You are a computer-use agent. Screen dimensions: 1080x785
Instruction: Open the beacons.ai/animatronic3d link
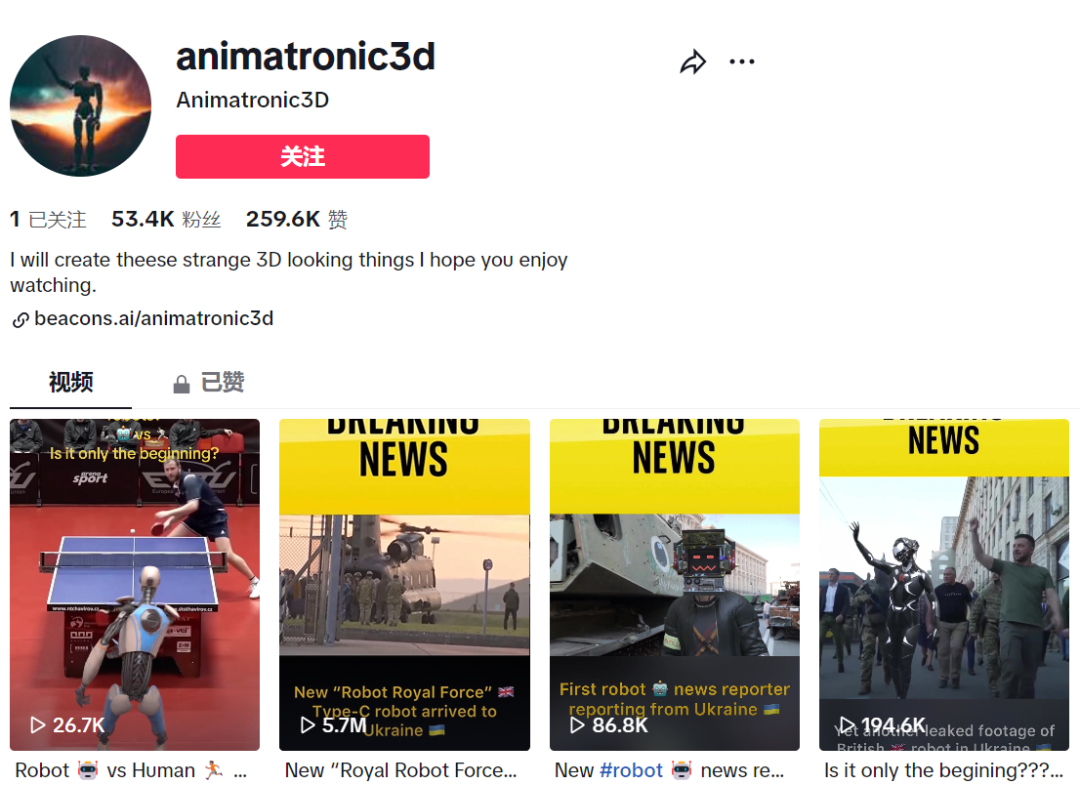[153, 319]
